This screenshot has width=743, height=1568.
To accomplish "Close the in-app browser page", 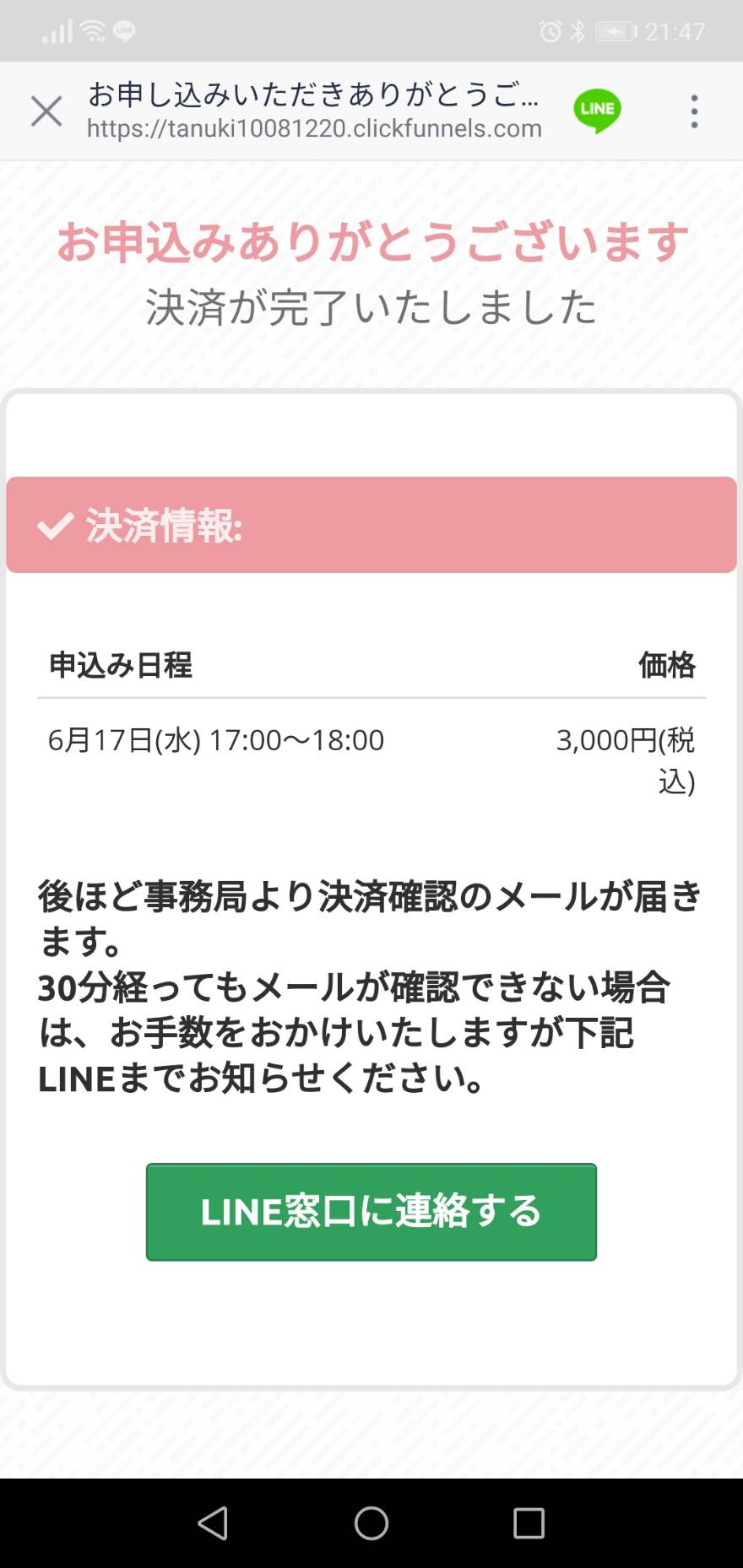I will 46,111.
